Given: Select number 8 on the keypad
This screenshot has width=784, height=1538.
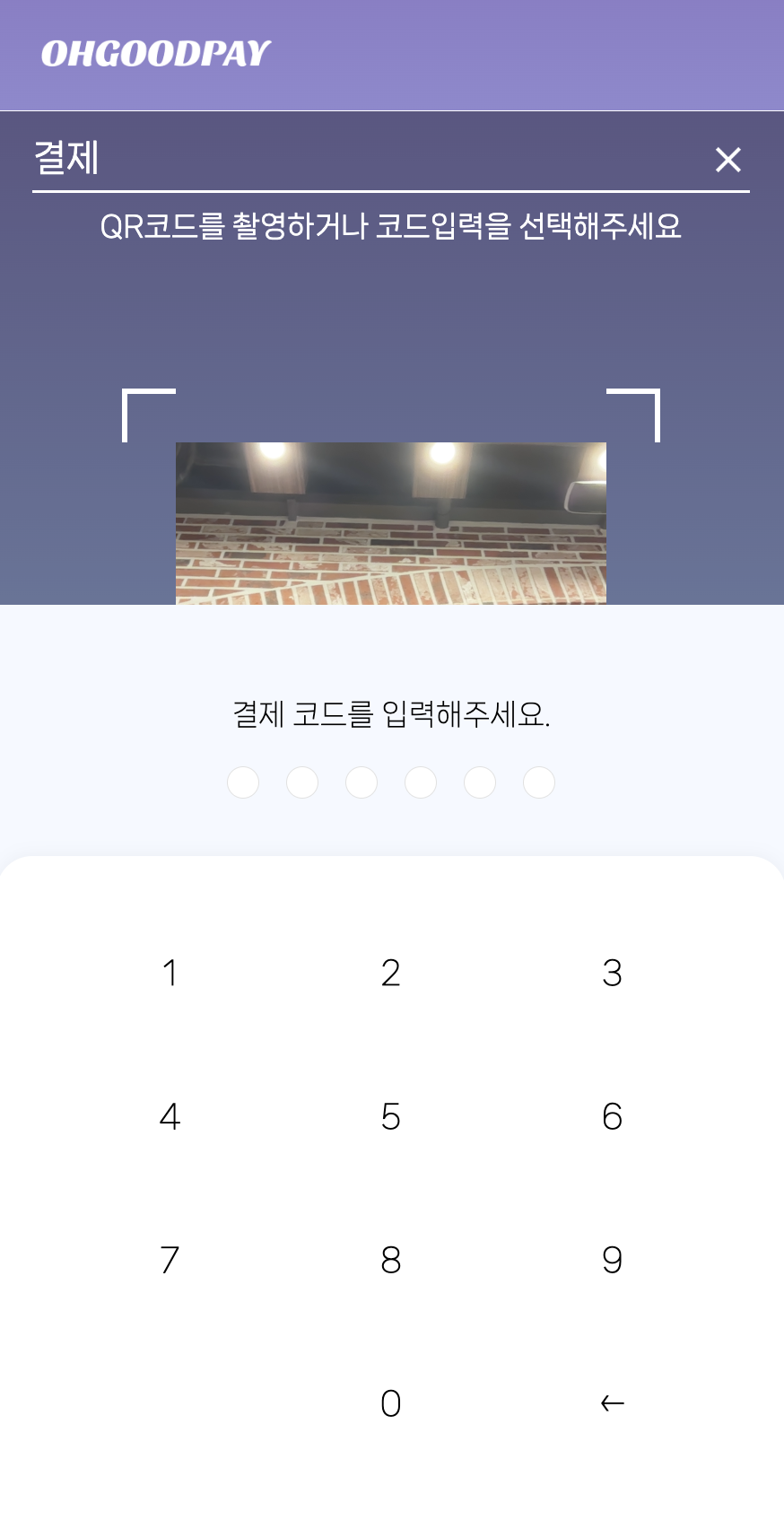Looking at the screenshot, I should coord(390,1260).
